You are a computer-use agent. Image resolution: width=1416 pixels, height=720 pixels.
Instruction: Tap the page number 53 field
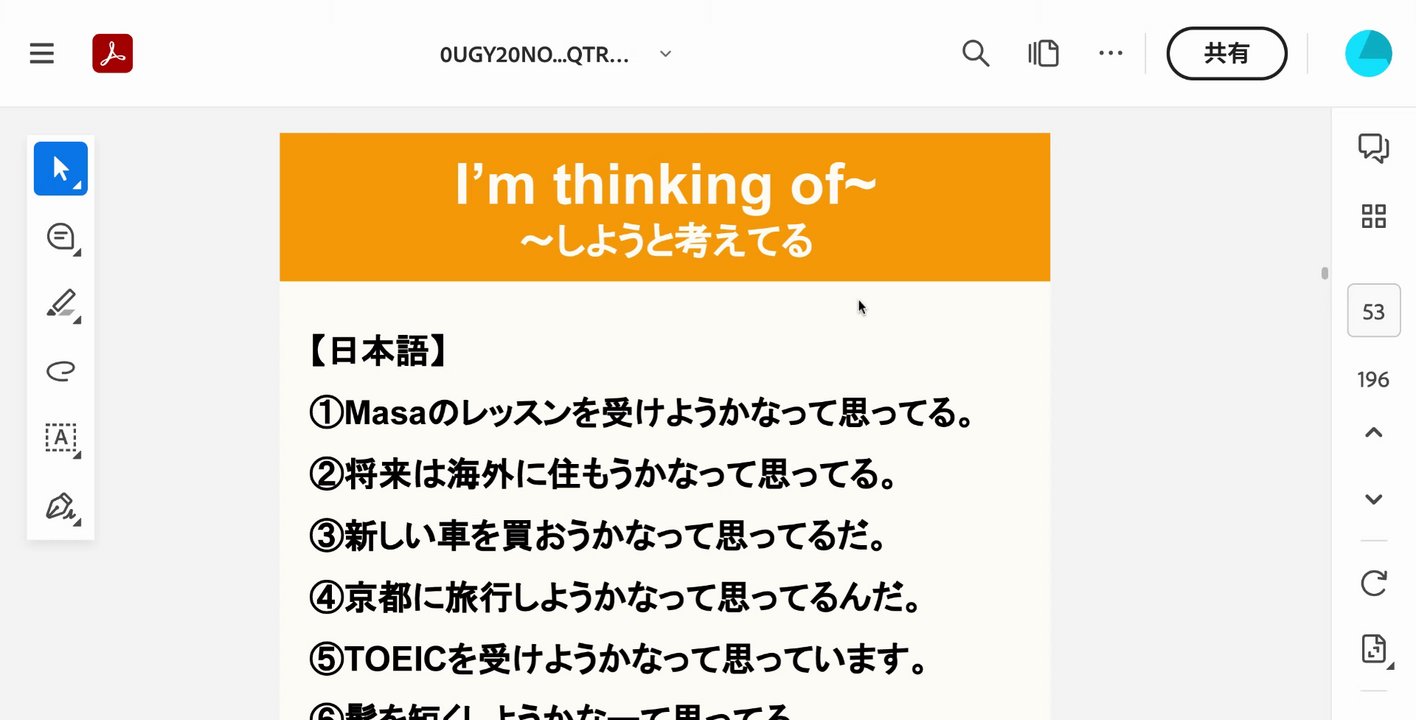click(x=1373, y=312)
